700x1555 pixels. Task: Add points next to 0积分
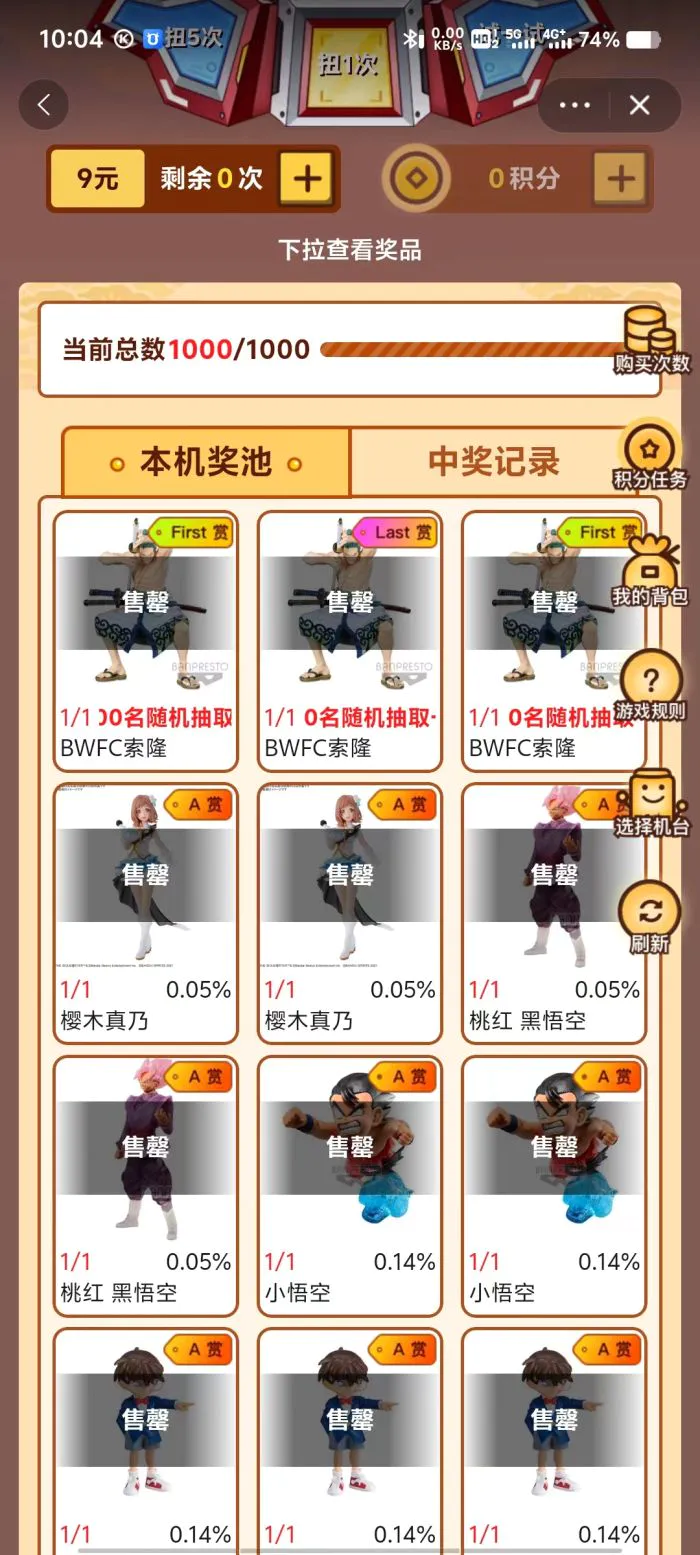click(x=620, y=179)
